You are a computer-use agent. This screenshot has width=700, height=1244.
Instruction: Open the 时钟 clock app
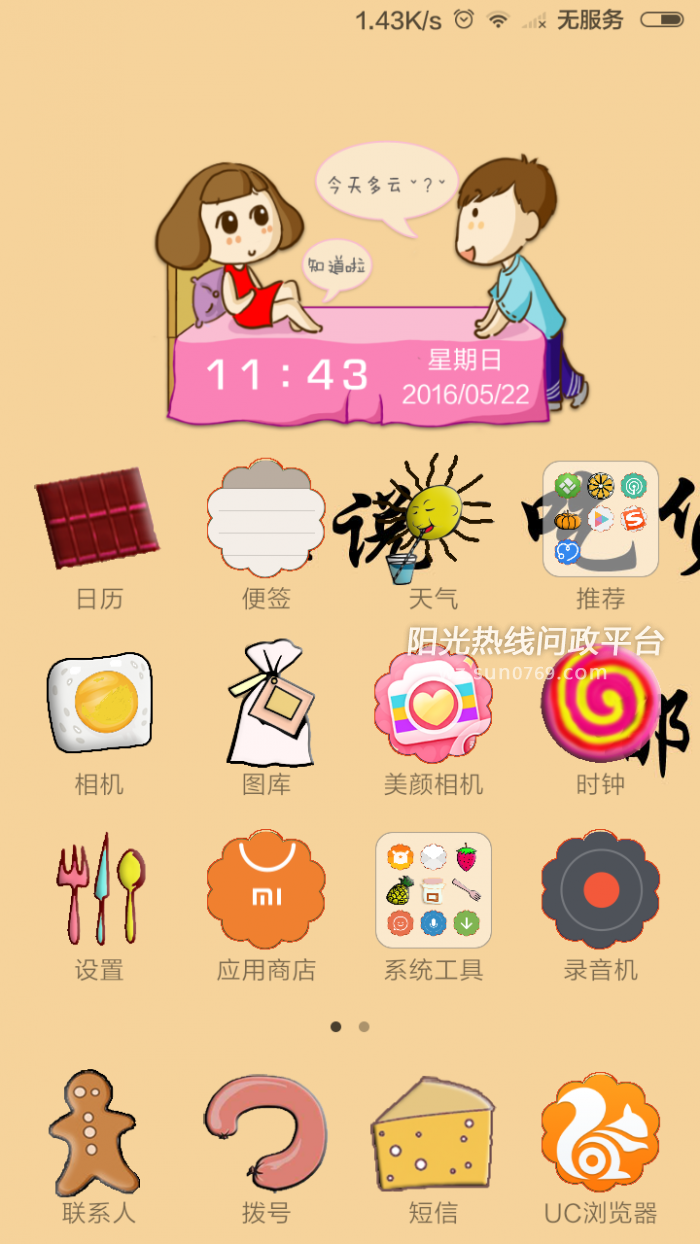[x=600, y=703]
